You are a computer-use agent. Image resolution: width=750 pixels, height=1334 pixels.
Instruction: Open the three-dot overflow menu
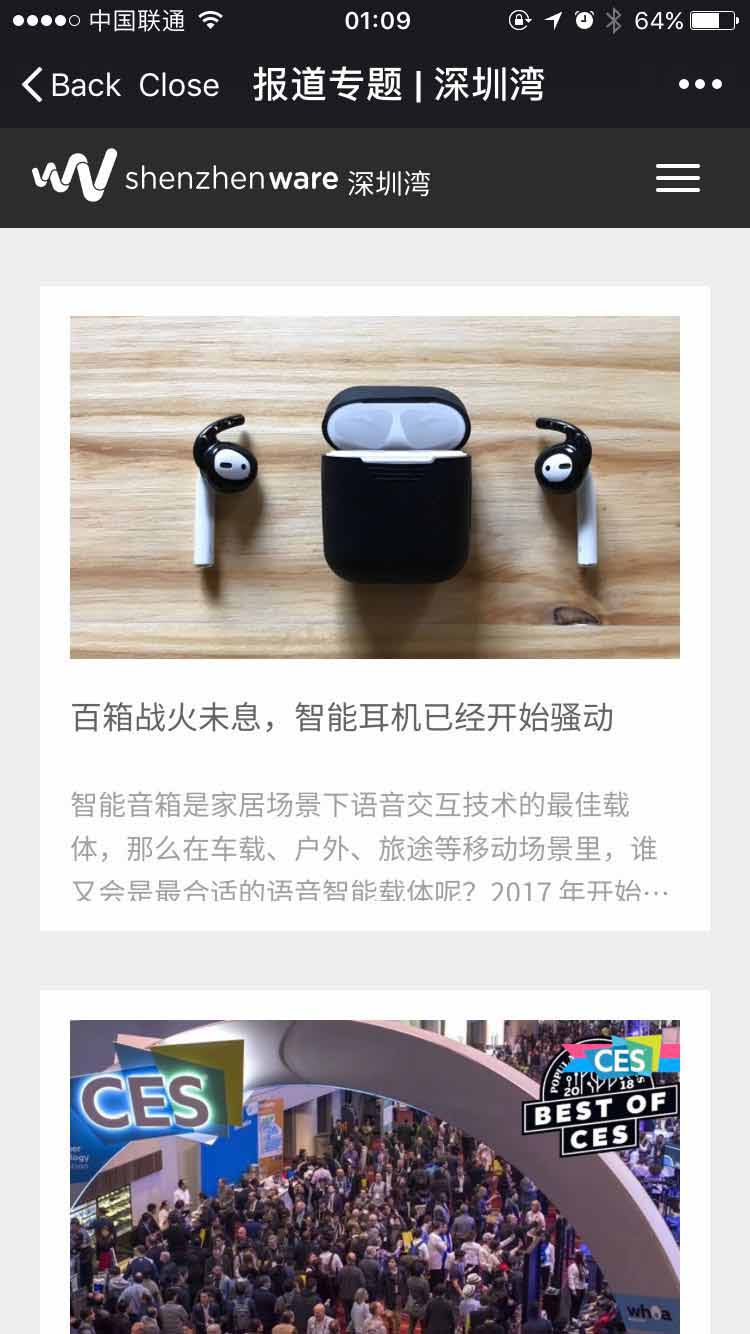click(700, 85)
